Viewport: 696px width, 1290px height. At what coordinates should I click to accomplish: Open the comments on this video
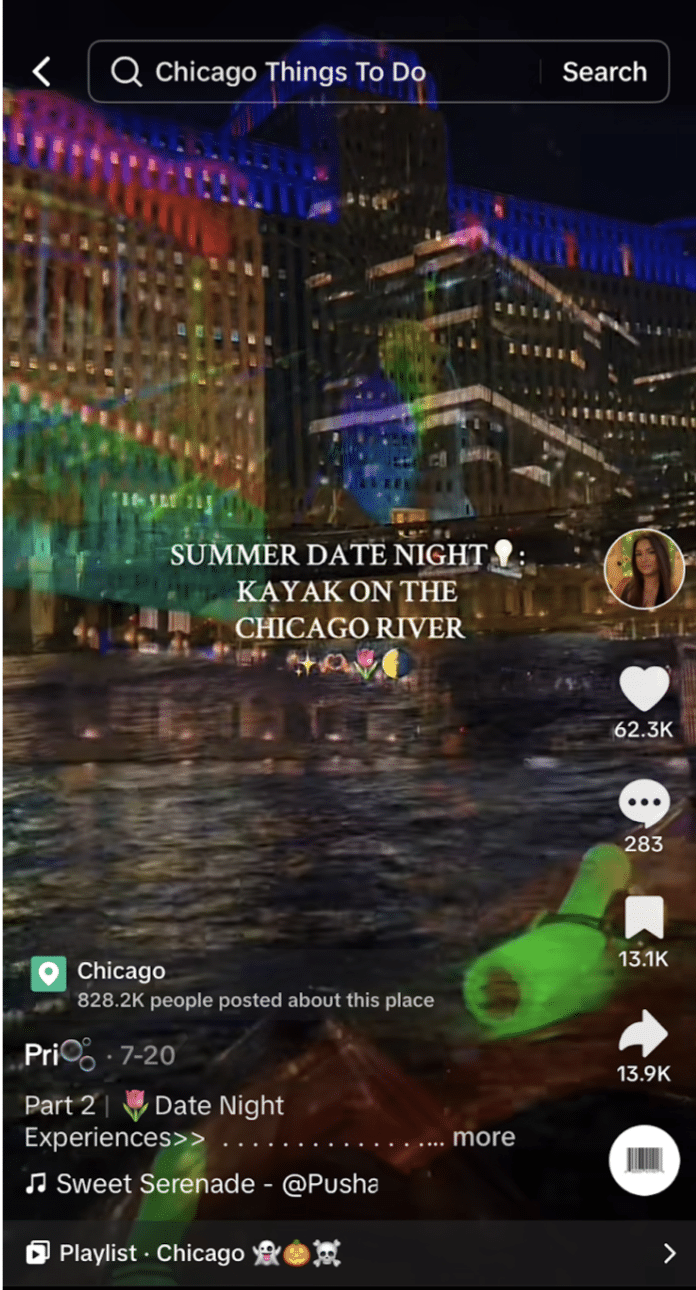coord(644,803)
